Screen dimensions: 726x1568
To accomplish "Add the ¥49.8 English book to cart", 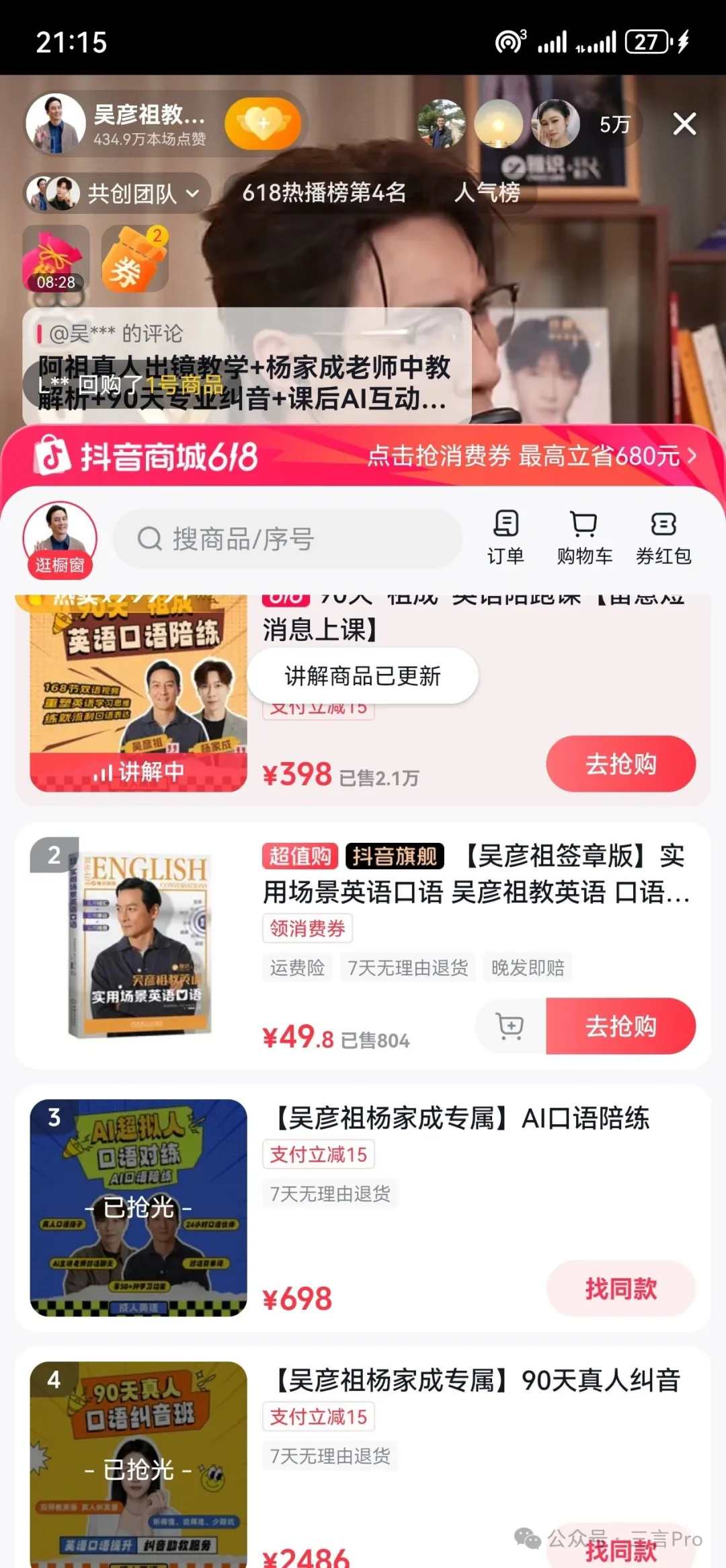I will 510,1026.
